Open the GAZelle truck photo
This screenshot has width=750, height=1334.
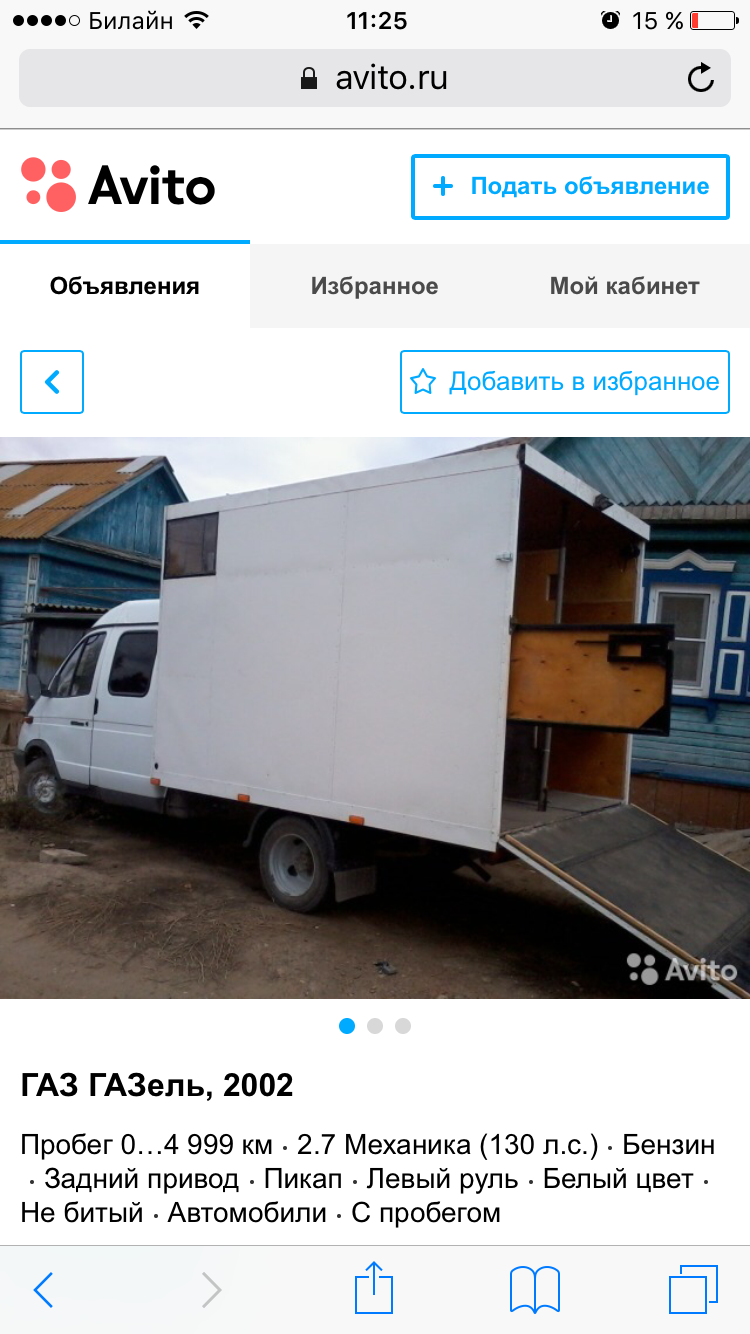click(375, 718)
